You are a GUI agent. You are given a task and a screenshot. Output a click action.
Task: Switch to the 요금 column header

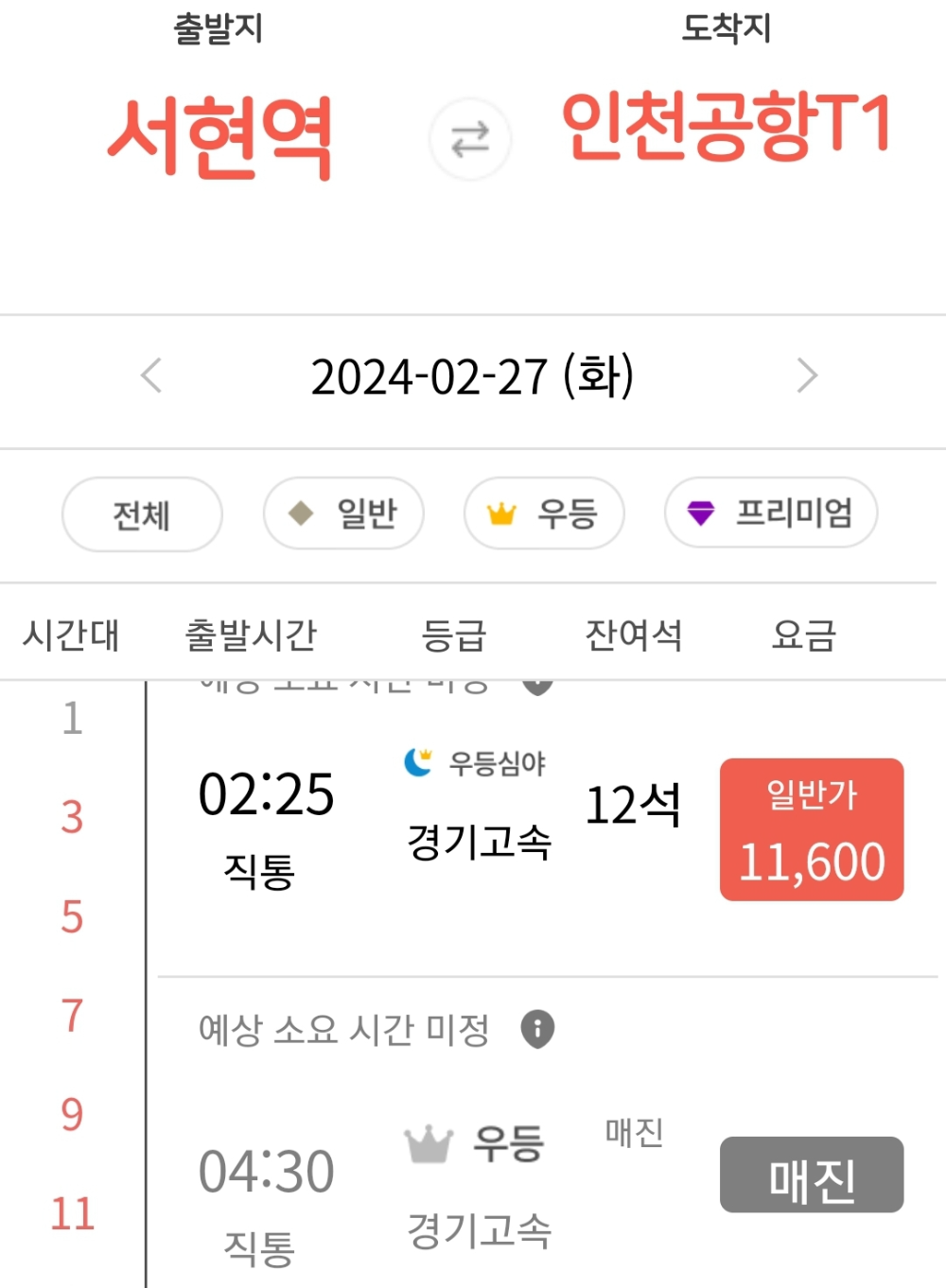803,637
